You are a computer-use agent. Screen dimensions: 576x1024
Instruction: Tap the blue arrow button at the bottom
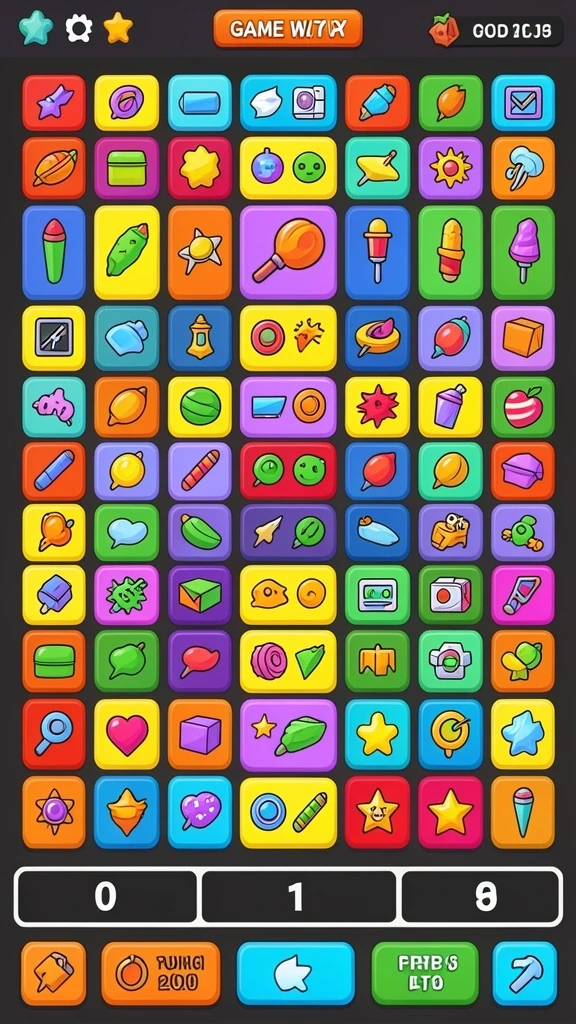pyautogui.click(x=295, y=973)
